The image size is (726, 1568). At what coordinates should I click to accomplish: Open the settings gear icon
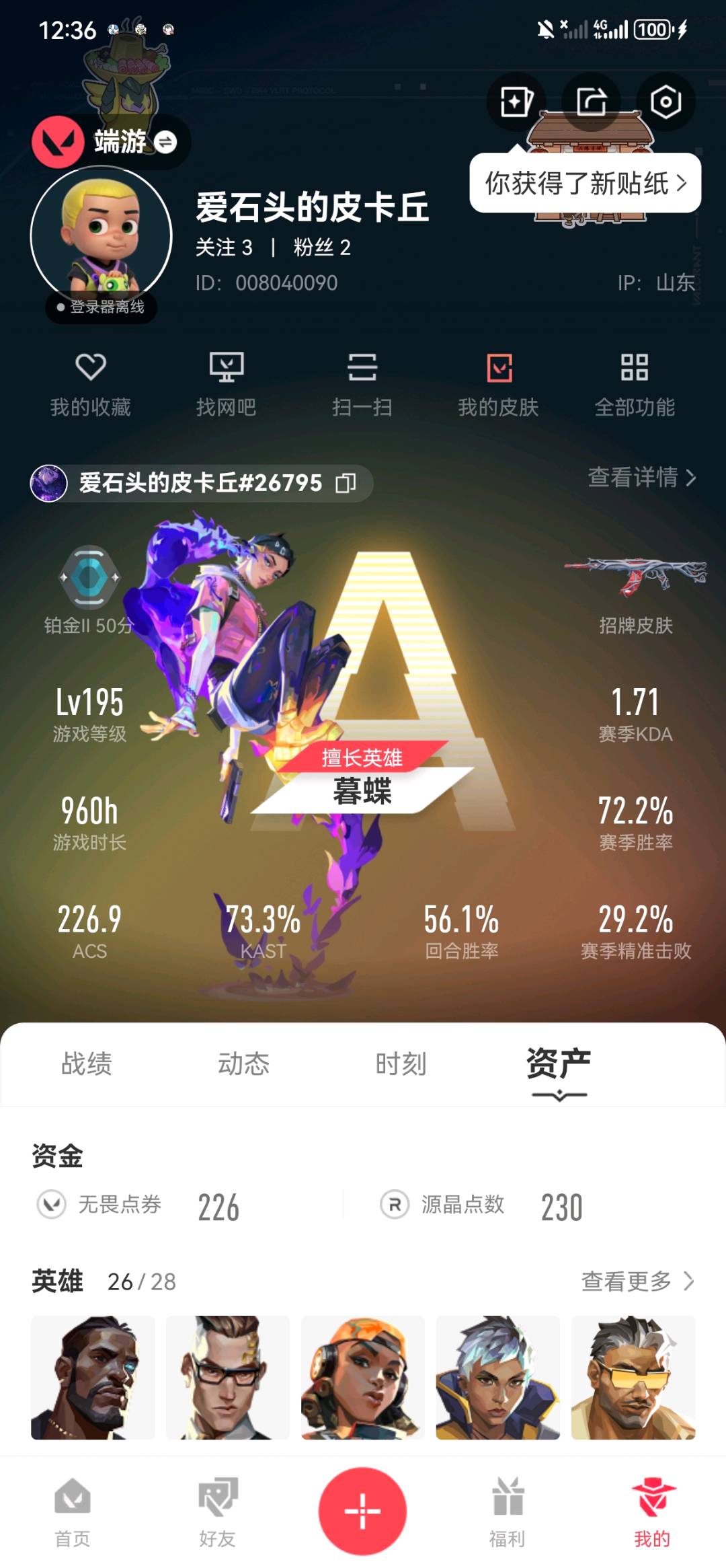[x=665, y=102]
